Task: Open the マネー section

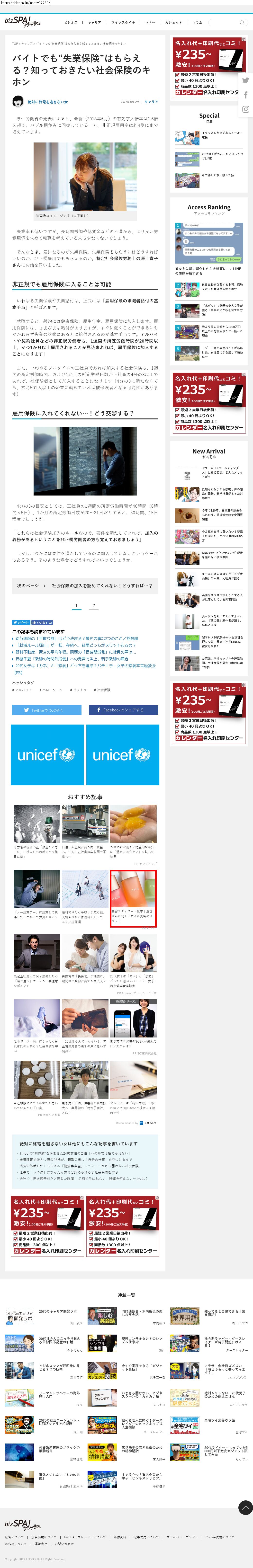Action: point(149,23)
